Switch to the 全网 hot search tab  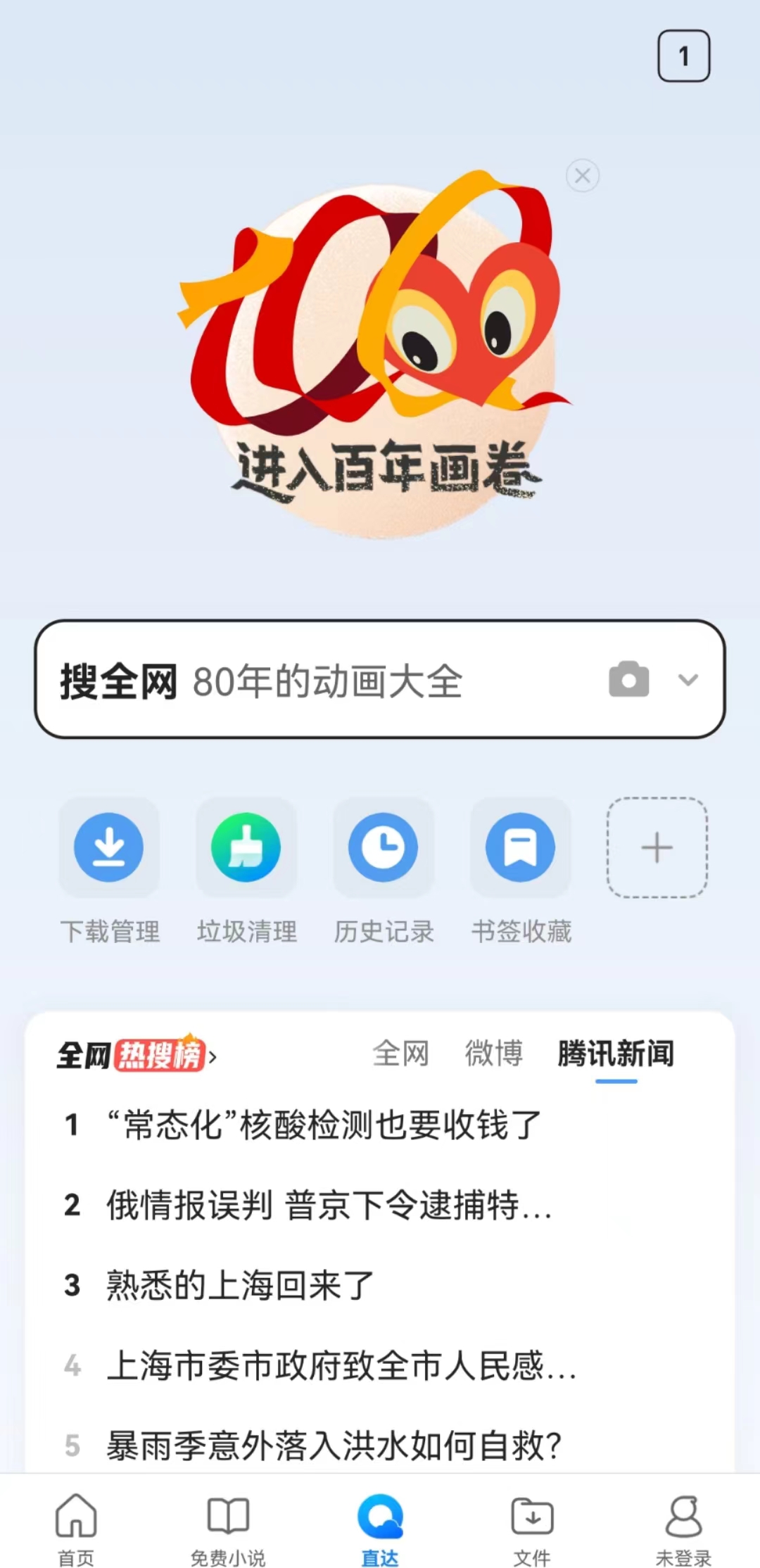tap(400, 1054)
